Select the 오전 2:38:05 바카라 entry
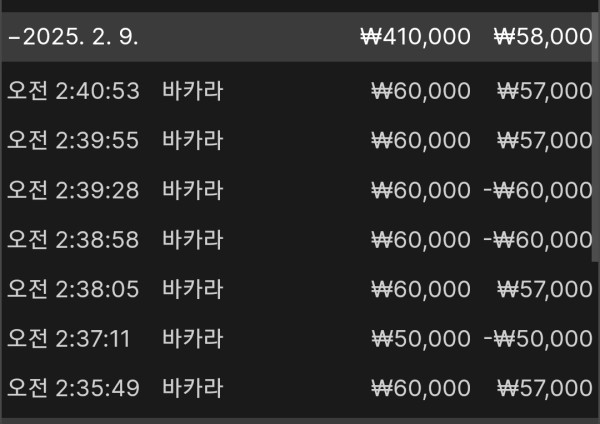Screen dimensions: 600x424 300,288
